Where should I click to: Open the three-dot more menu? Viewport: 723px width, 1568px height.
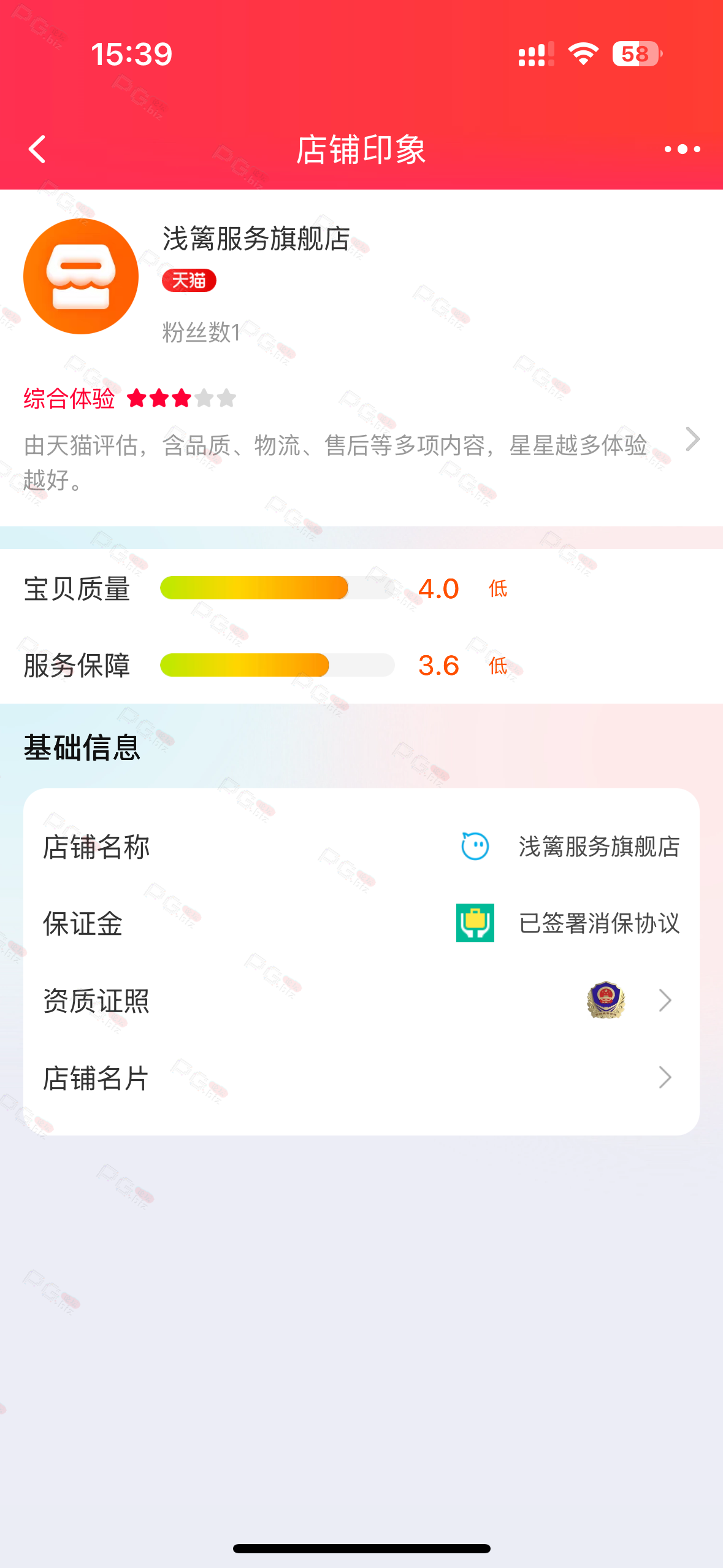coord(682,149)
